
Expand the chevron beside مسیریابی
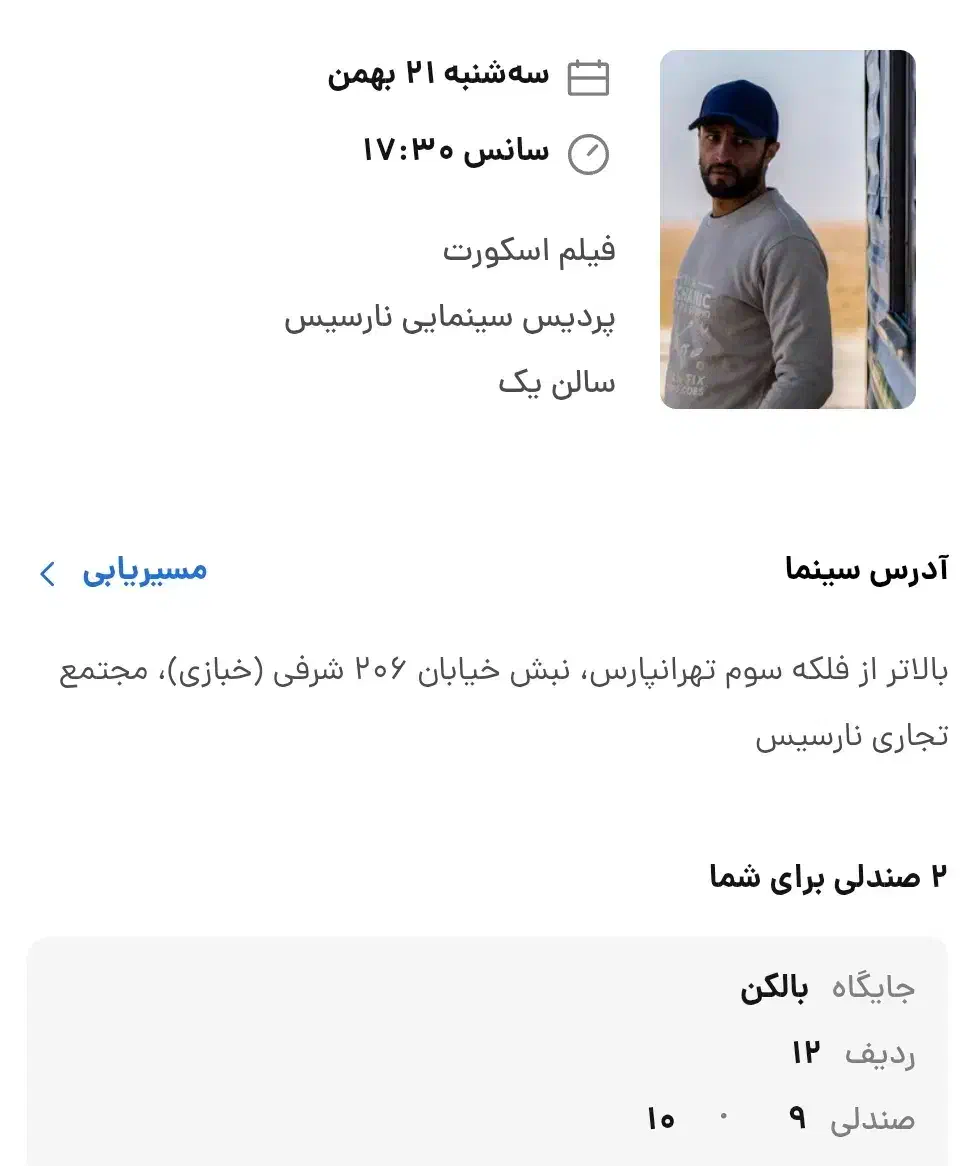[44, 572]
